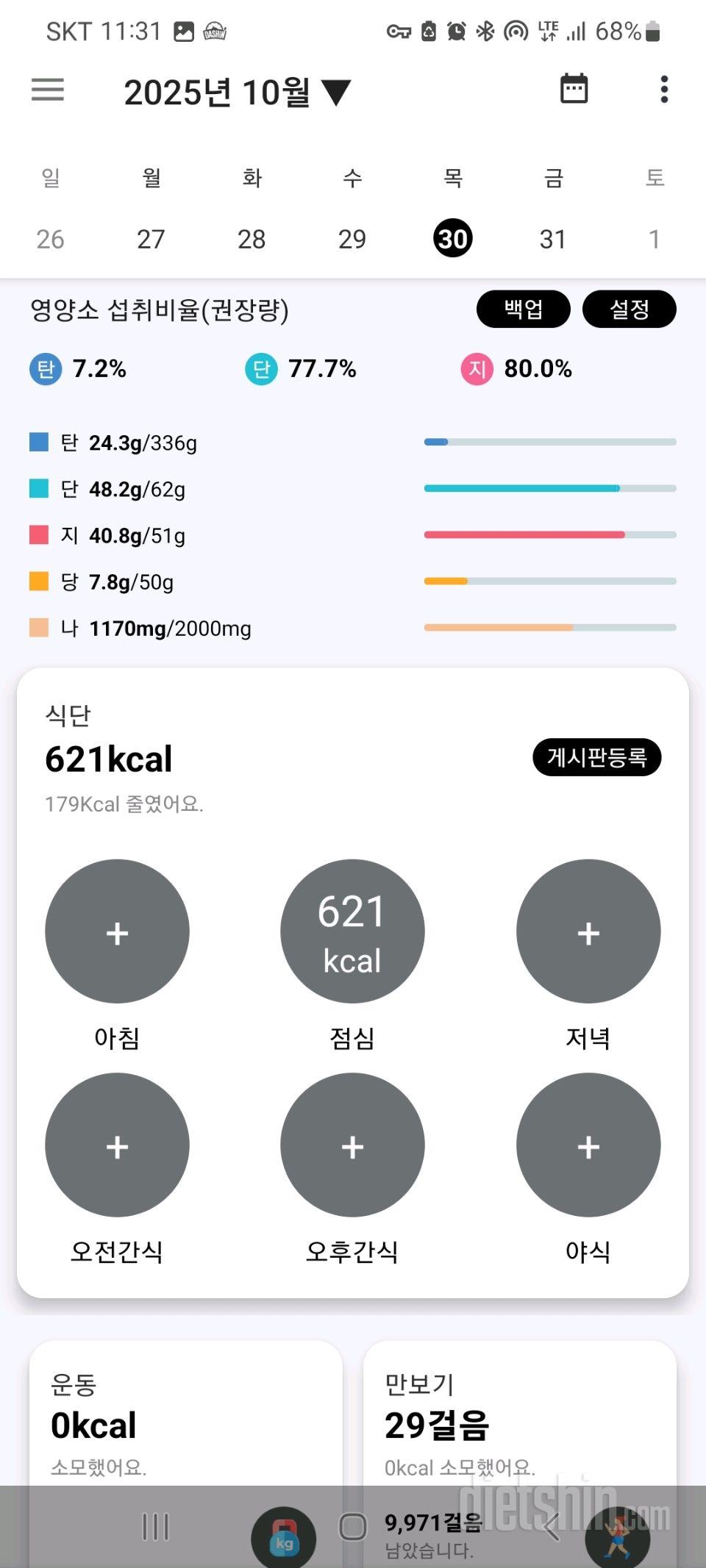Add a snack for 오후간식

pyautogui.click(x=352, y=1145)
